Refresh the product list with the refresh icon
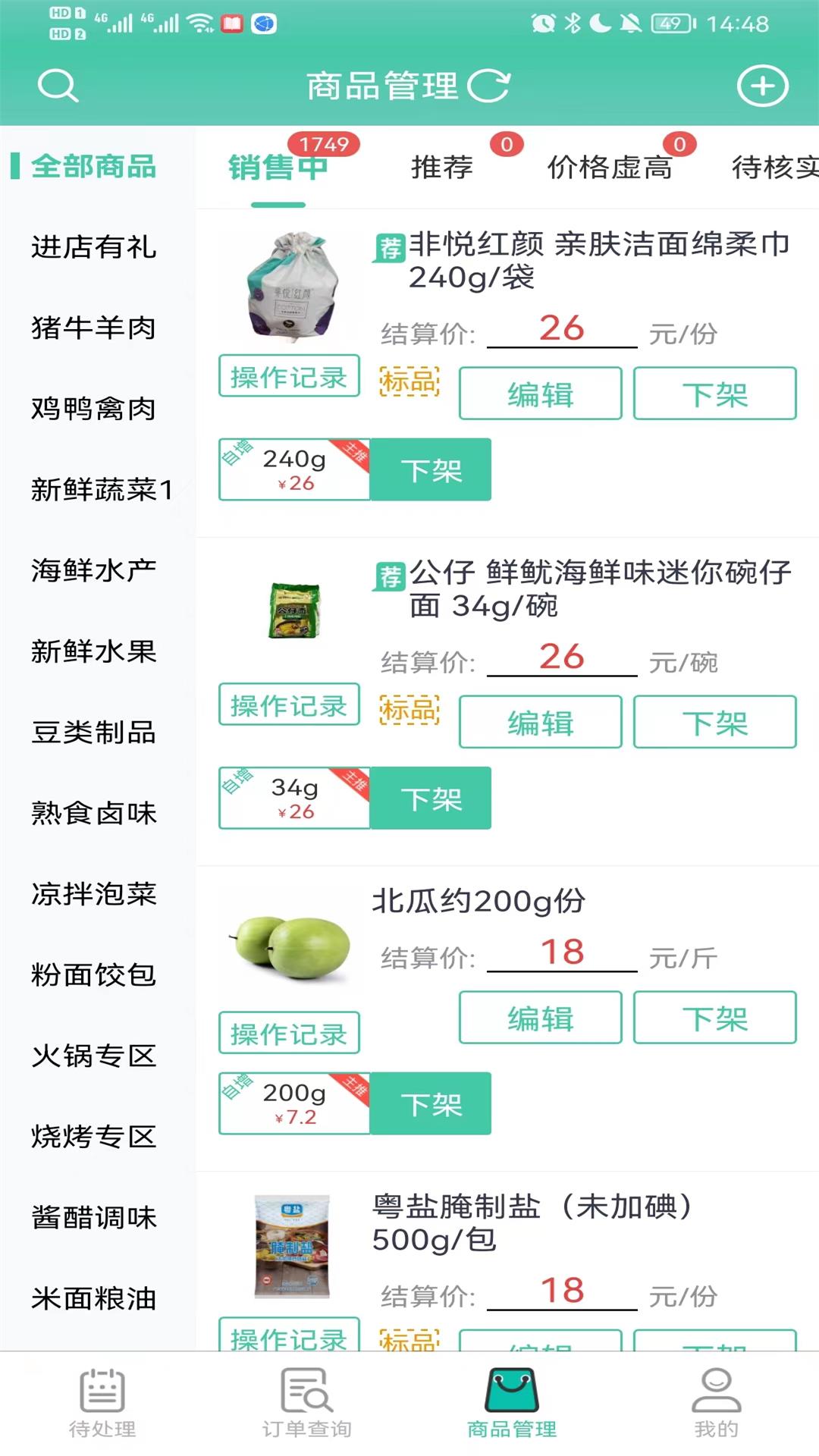 [490, 85]
